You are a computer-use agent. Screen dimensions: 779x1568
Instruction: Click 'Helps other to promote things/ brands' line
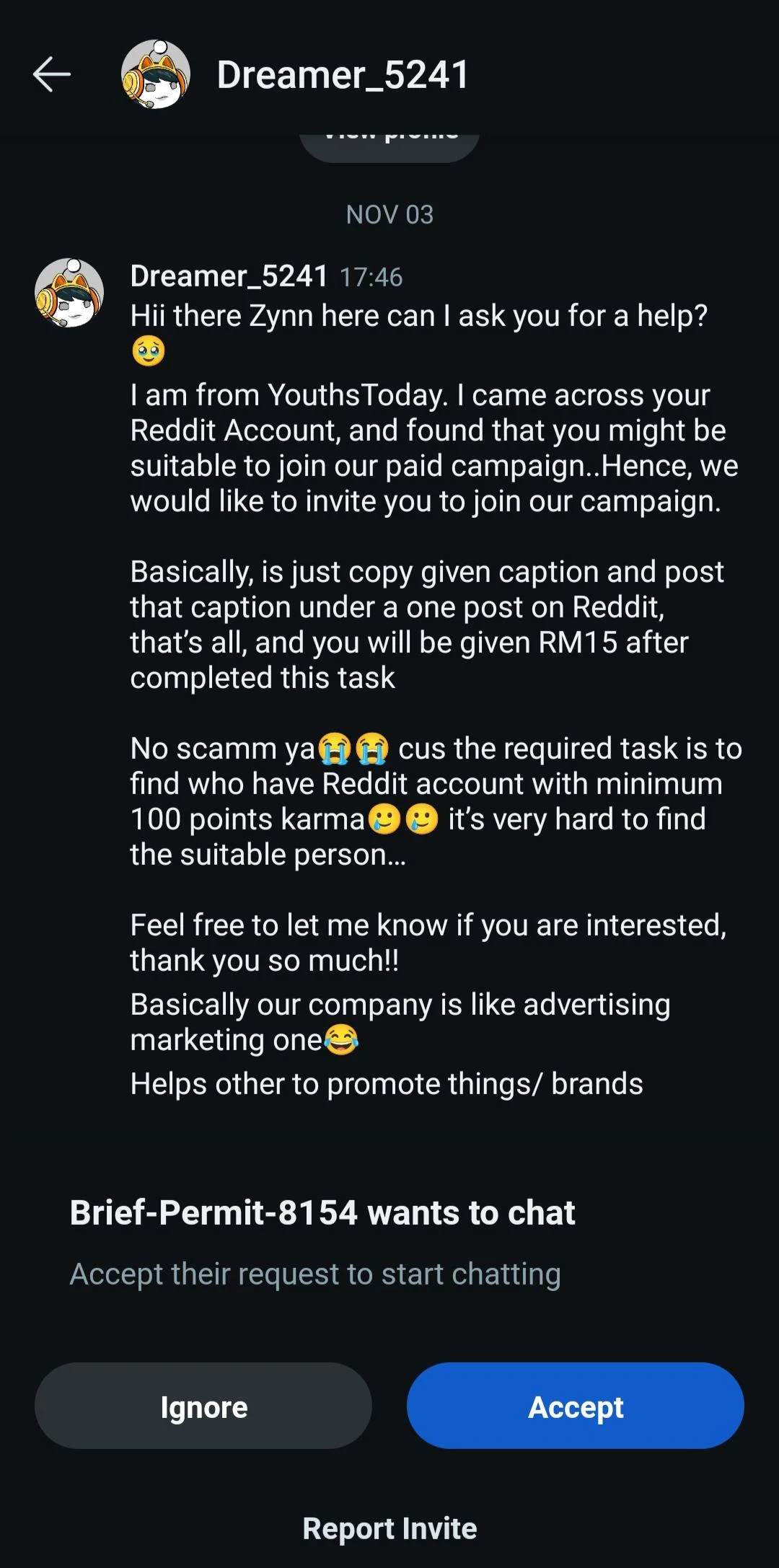[x=387, y=1083]
